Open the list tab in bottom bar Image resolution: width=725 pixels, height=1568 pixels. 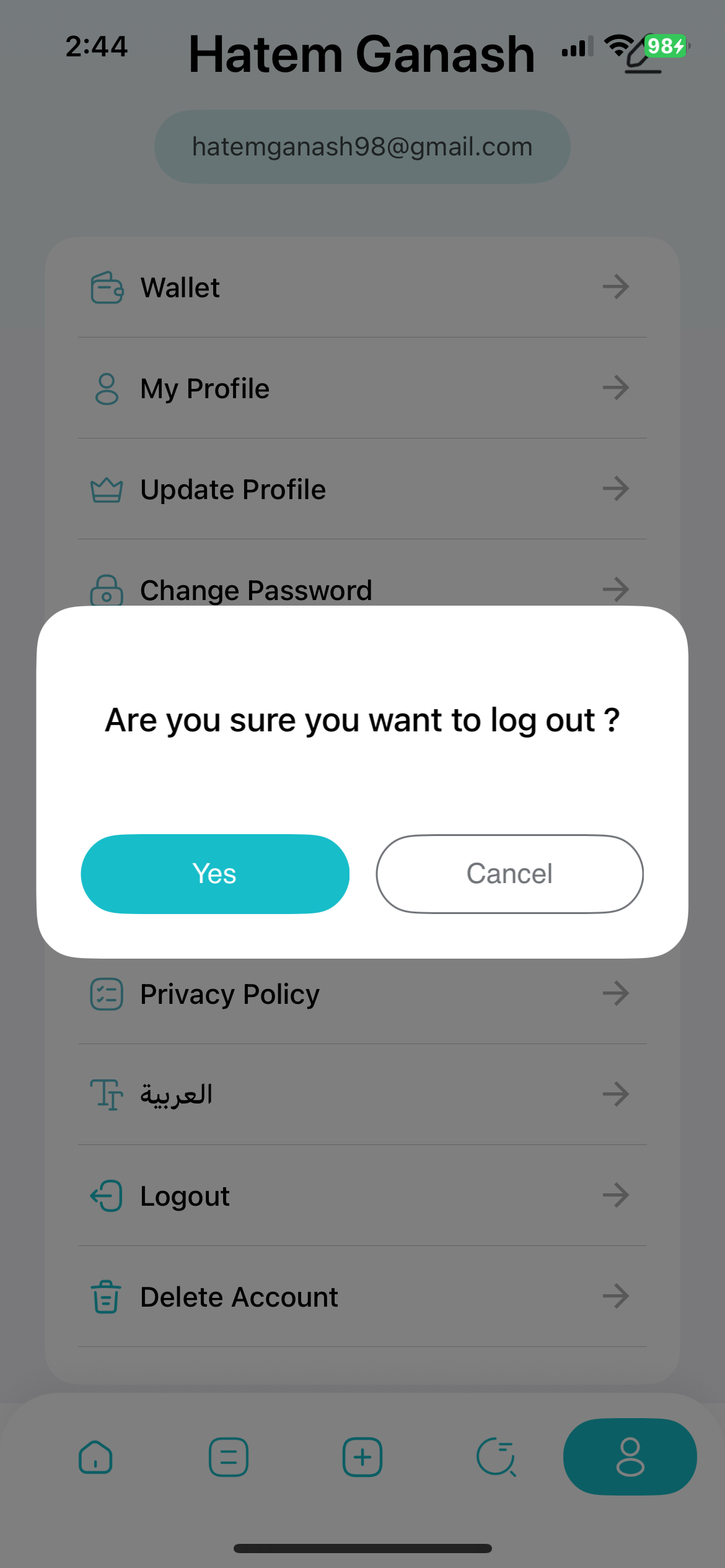pyautogui.click(x=229, y=1457)
